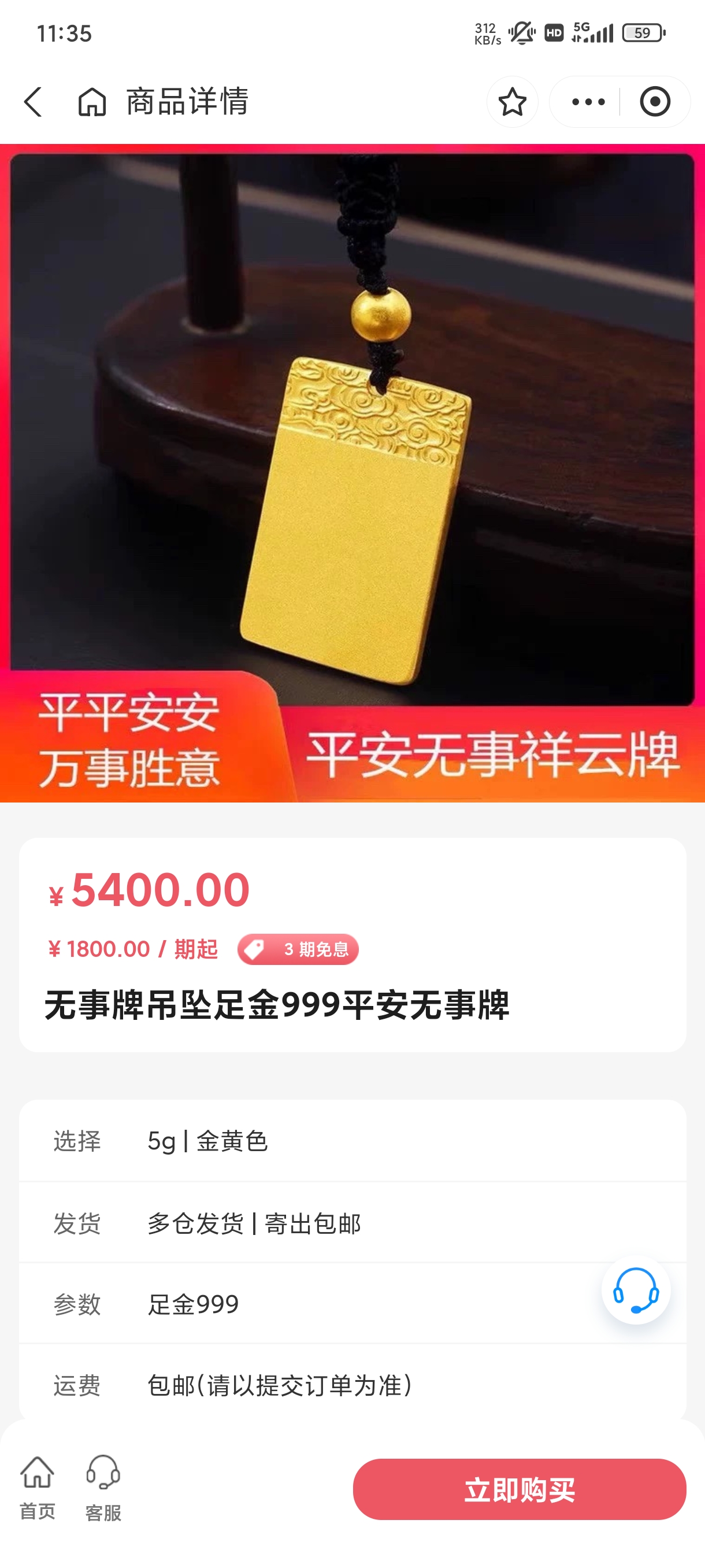Image resolution: width=705 pixels, height=1568 pixels.
Task: Open the 运费 包邮 row
Action: pyautogui.click(x=352, y=1385)
